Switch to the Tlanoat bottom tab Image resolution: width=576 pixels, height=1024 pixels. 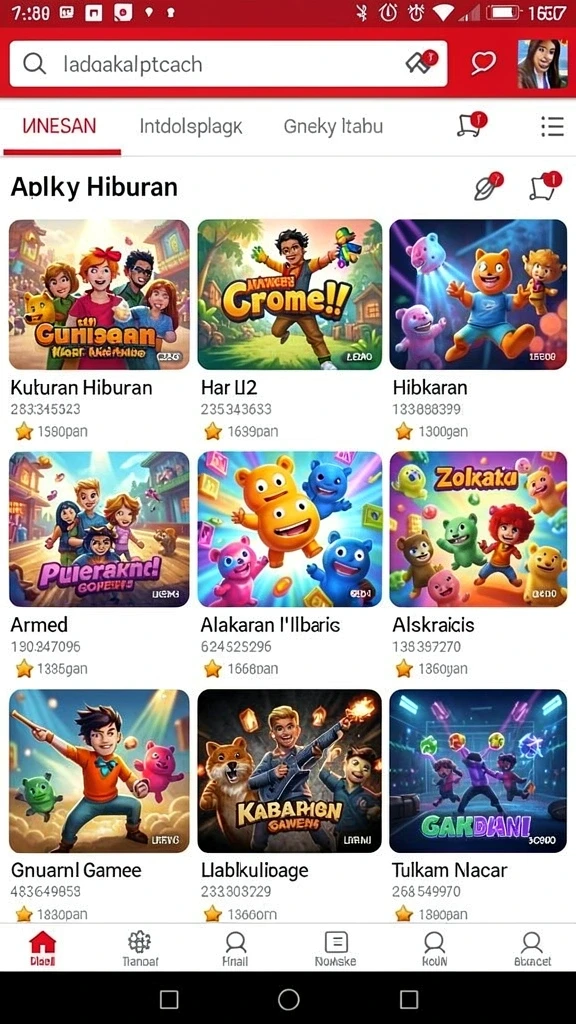[x=140, y=948]
